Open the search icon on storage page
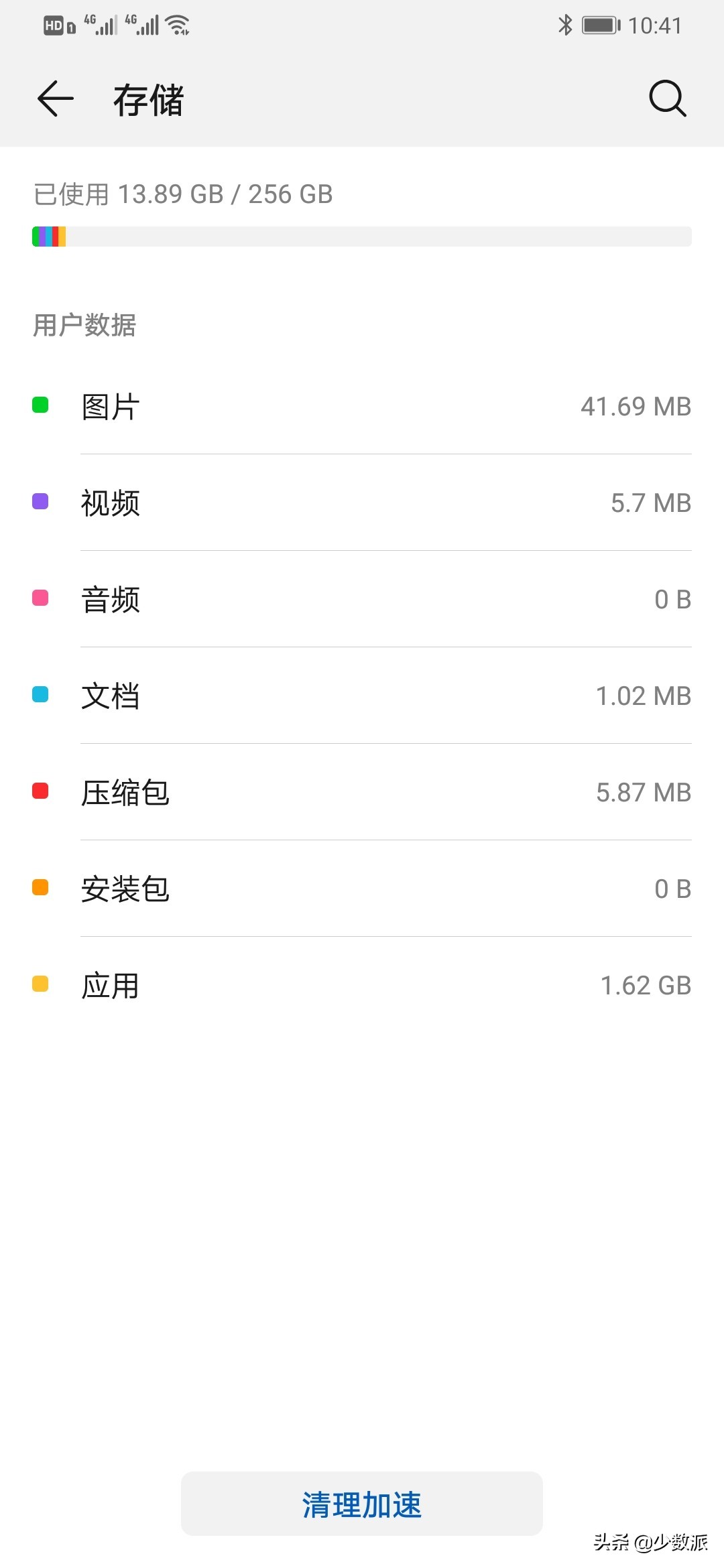Viewport: 724px width, 1568px height. pos(666,99)
